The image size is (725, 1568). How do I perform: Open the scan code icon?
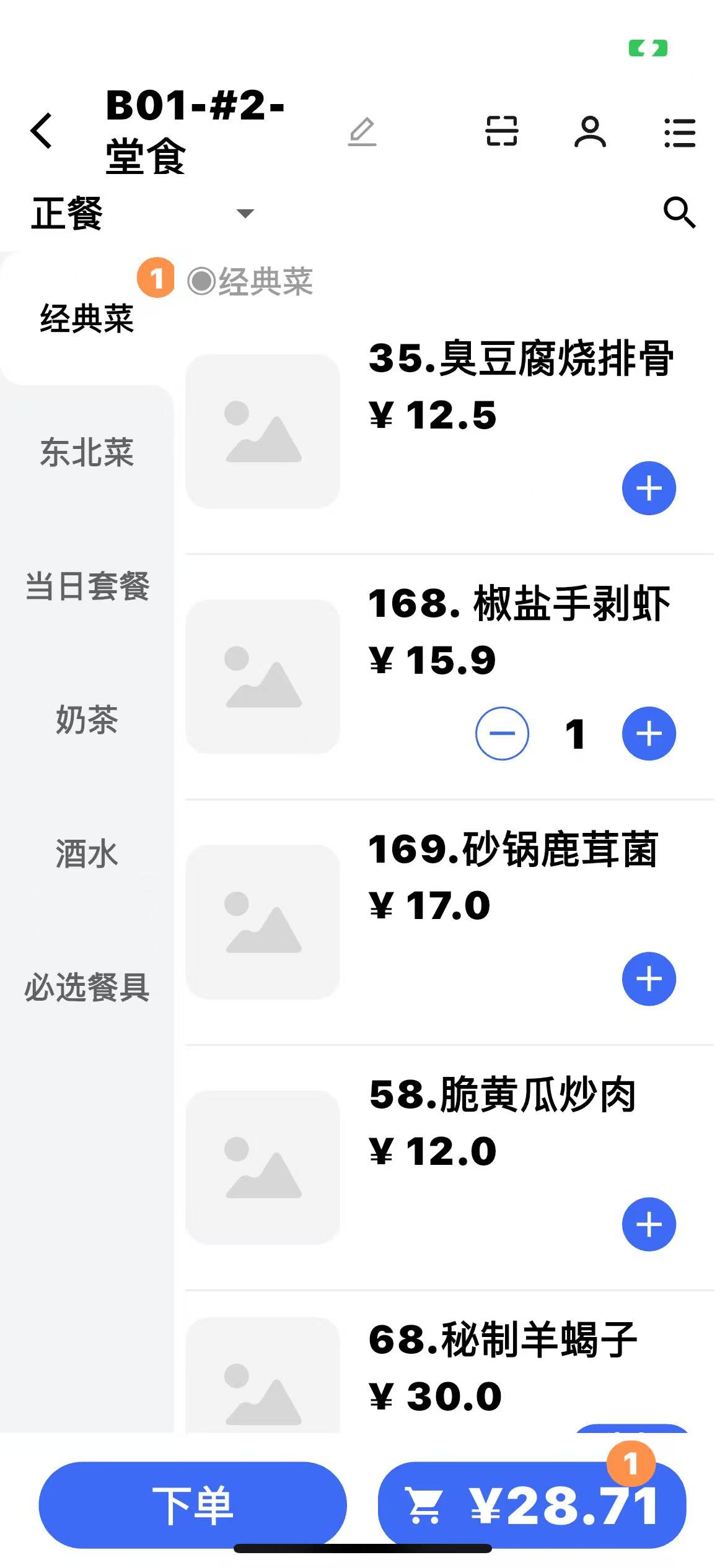(501, 131)
